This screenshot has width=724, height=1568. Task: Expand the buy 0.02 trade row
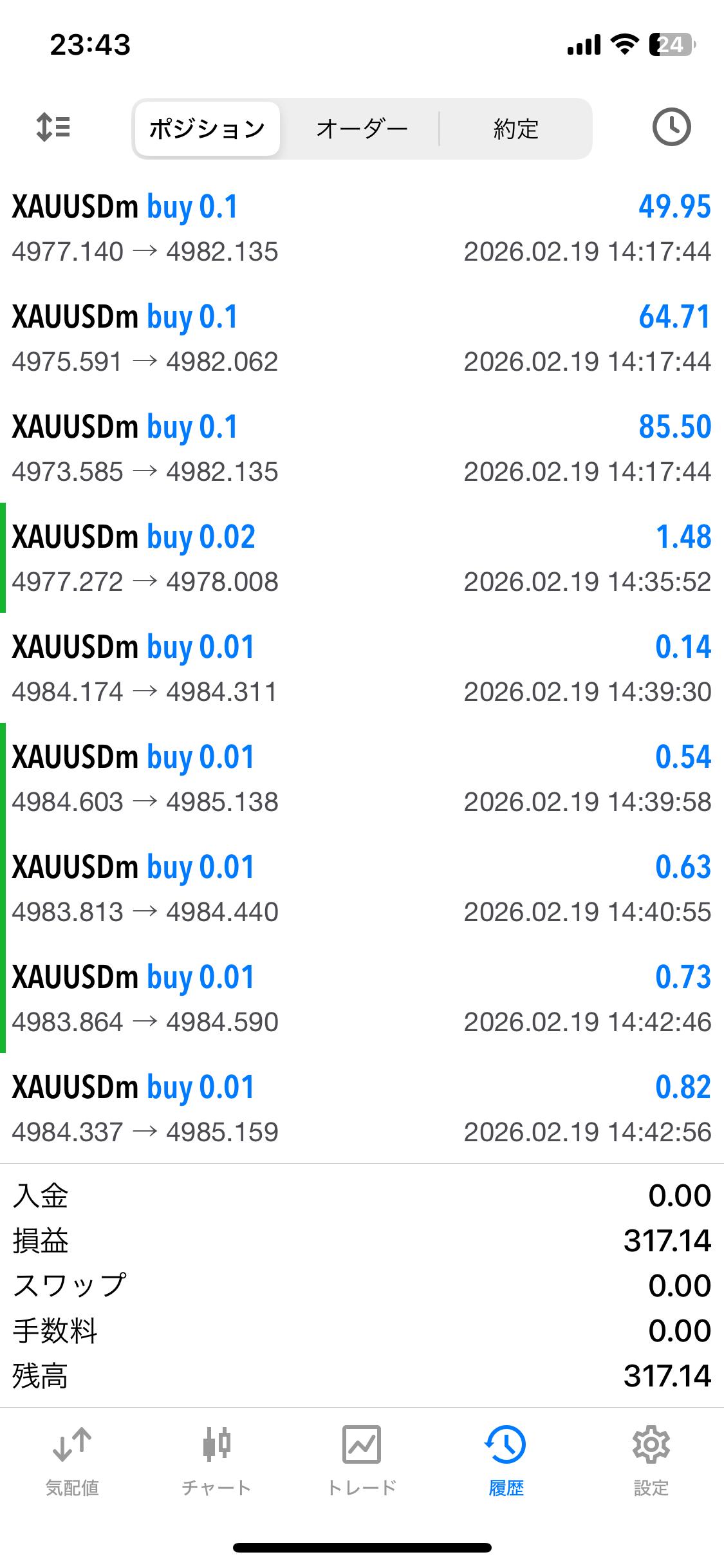[x=362, y=559]
